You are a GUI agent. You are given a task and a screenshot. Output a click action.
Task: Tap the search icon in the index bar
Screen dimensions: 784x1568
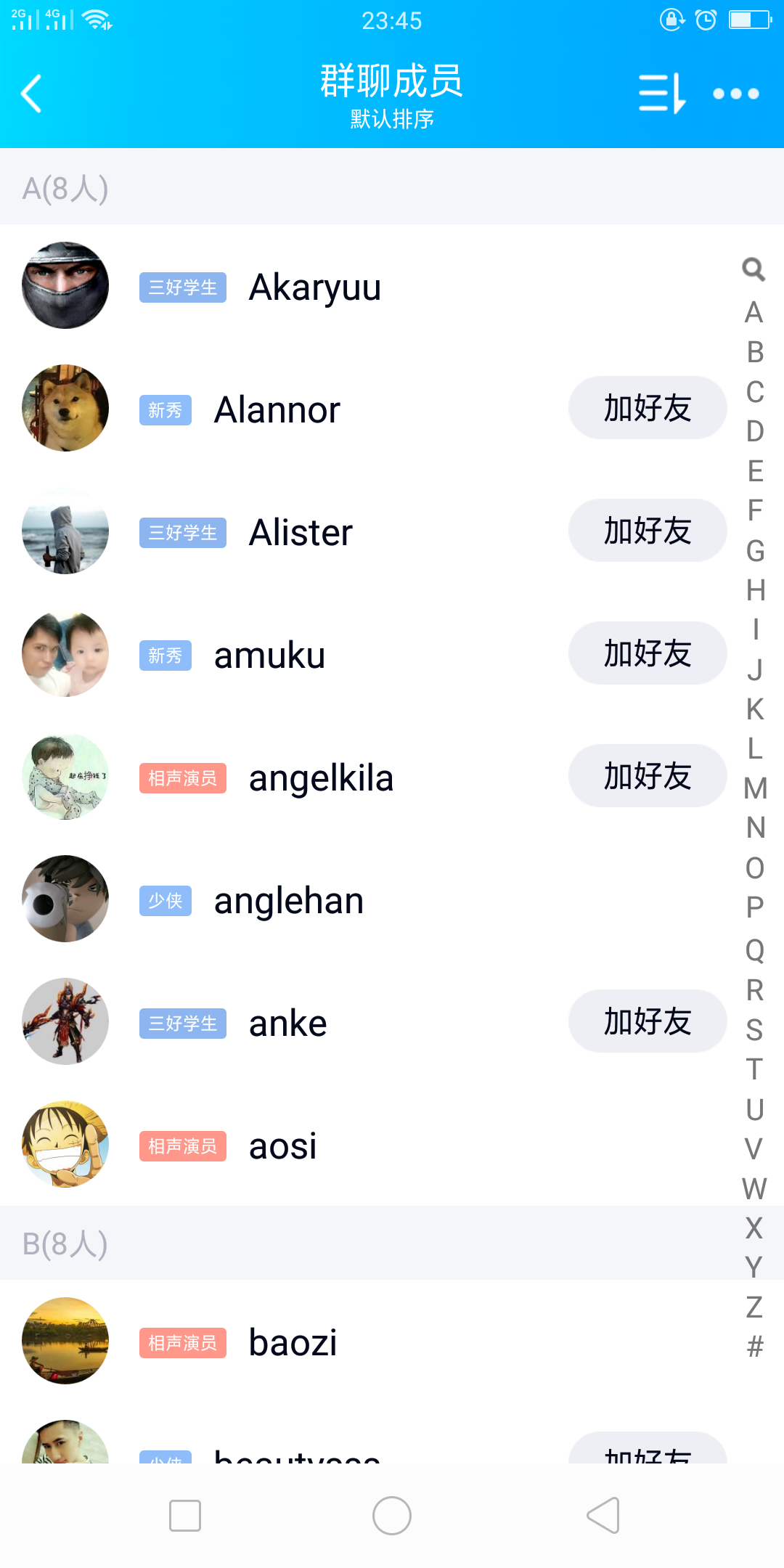(x=754, y=269)
